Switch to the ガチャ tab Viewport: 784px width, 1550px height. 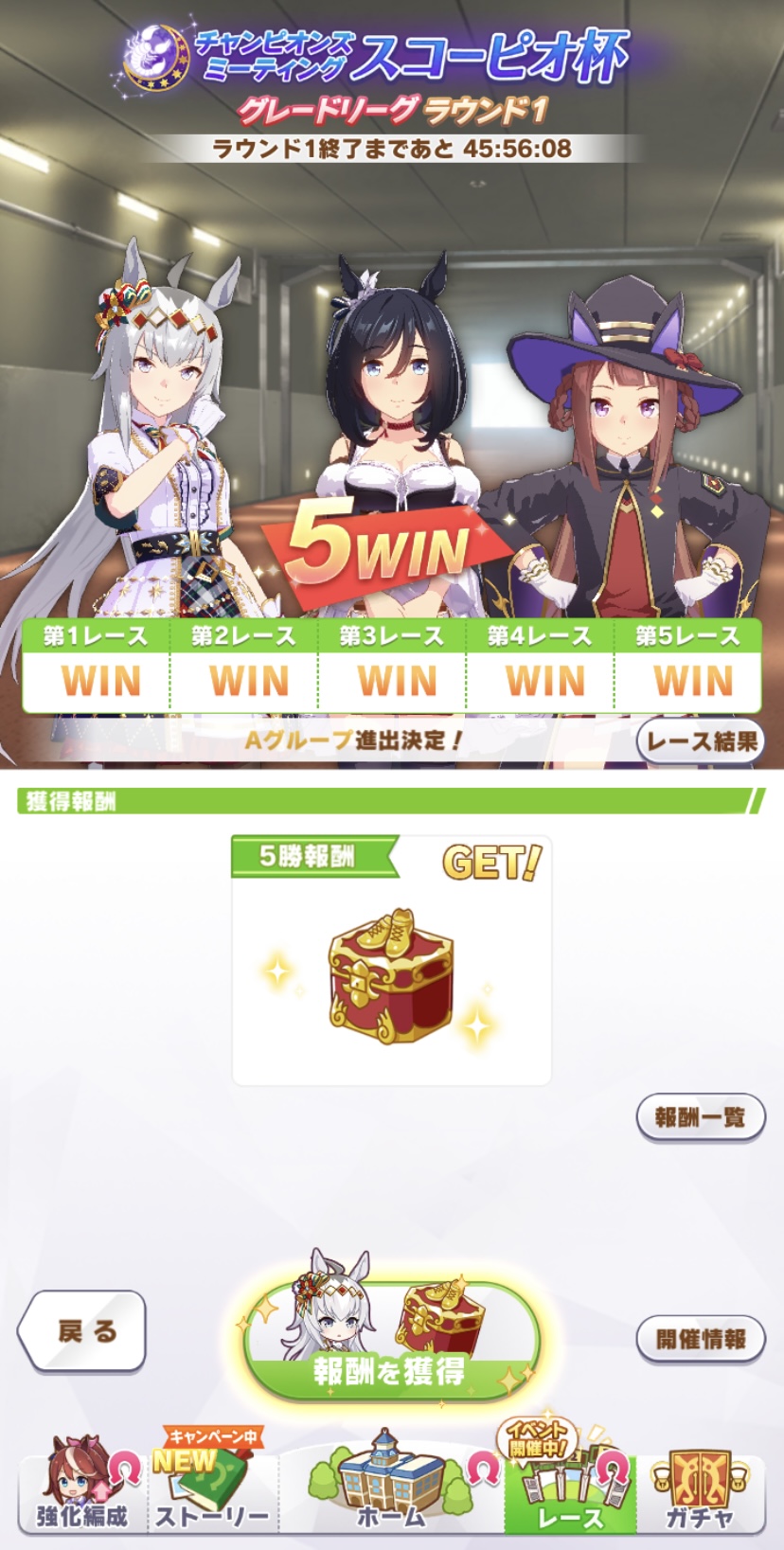(700, 1488)
